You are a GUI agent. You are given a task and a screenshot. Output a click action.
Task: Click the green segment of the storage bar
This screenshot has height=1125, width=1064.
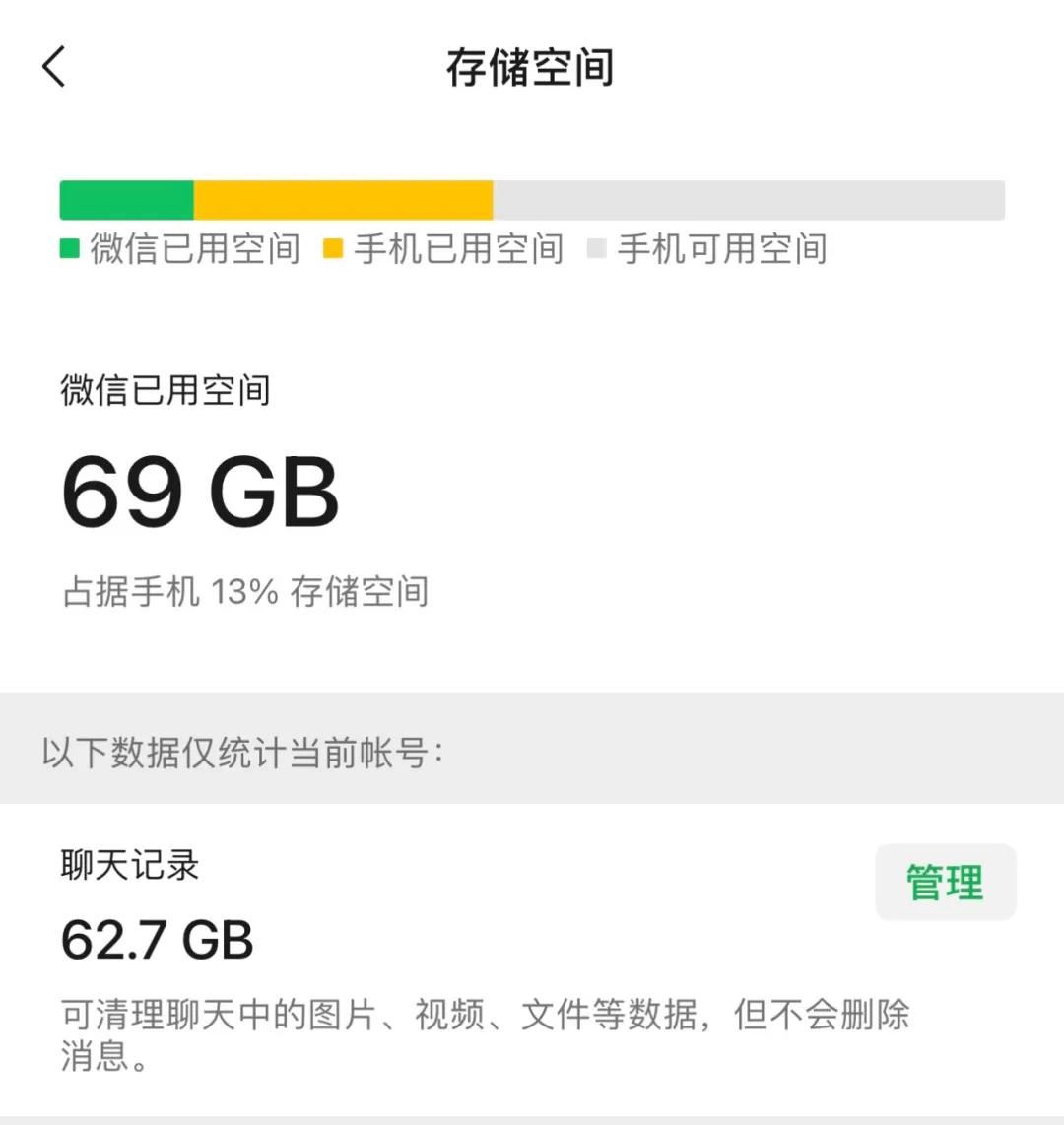(x=128, y=200)
